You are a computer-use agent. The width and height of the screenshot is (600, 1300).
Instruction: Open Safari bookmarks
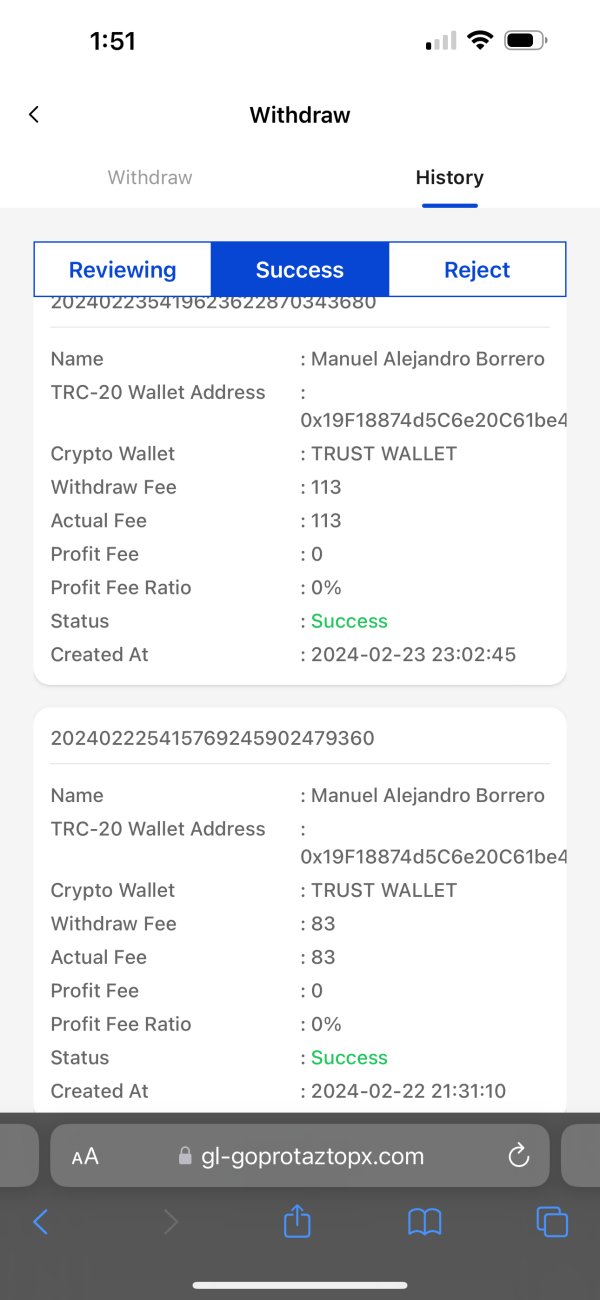coord(425,1221)
